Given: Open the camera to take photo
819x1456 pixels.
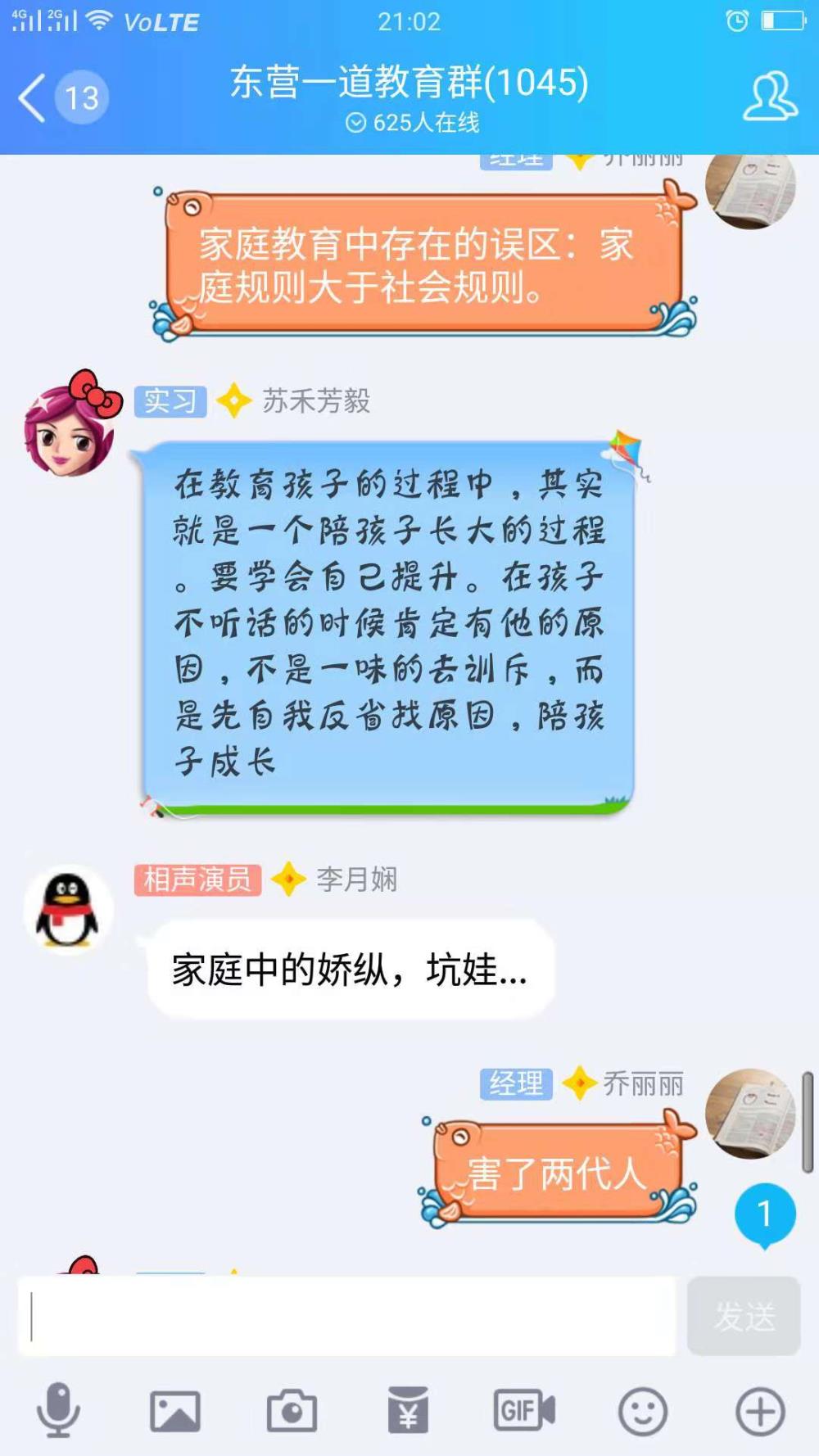Looking at the screenshot, I should (292, 1410).
